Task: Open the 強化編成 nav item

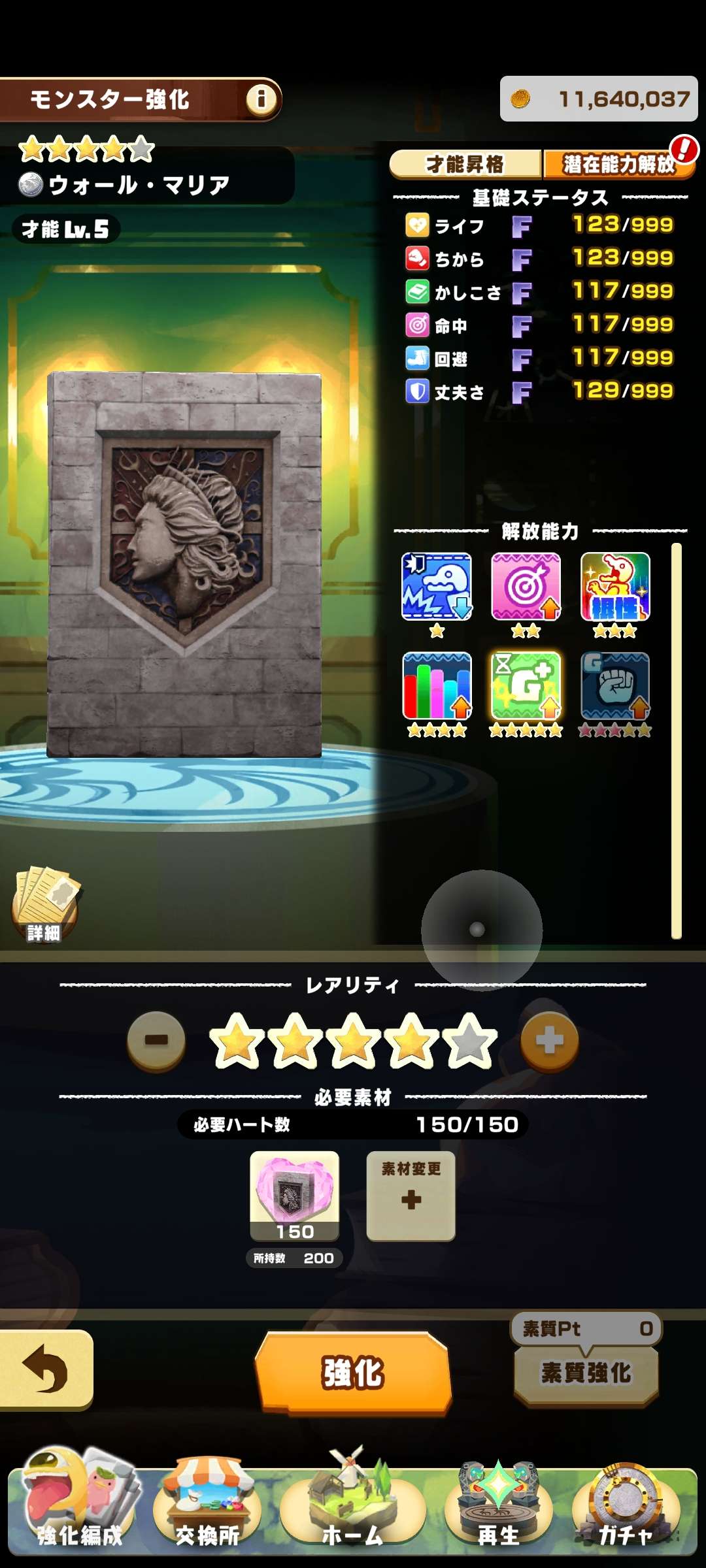Action: (x=80, y=1508)
